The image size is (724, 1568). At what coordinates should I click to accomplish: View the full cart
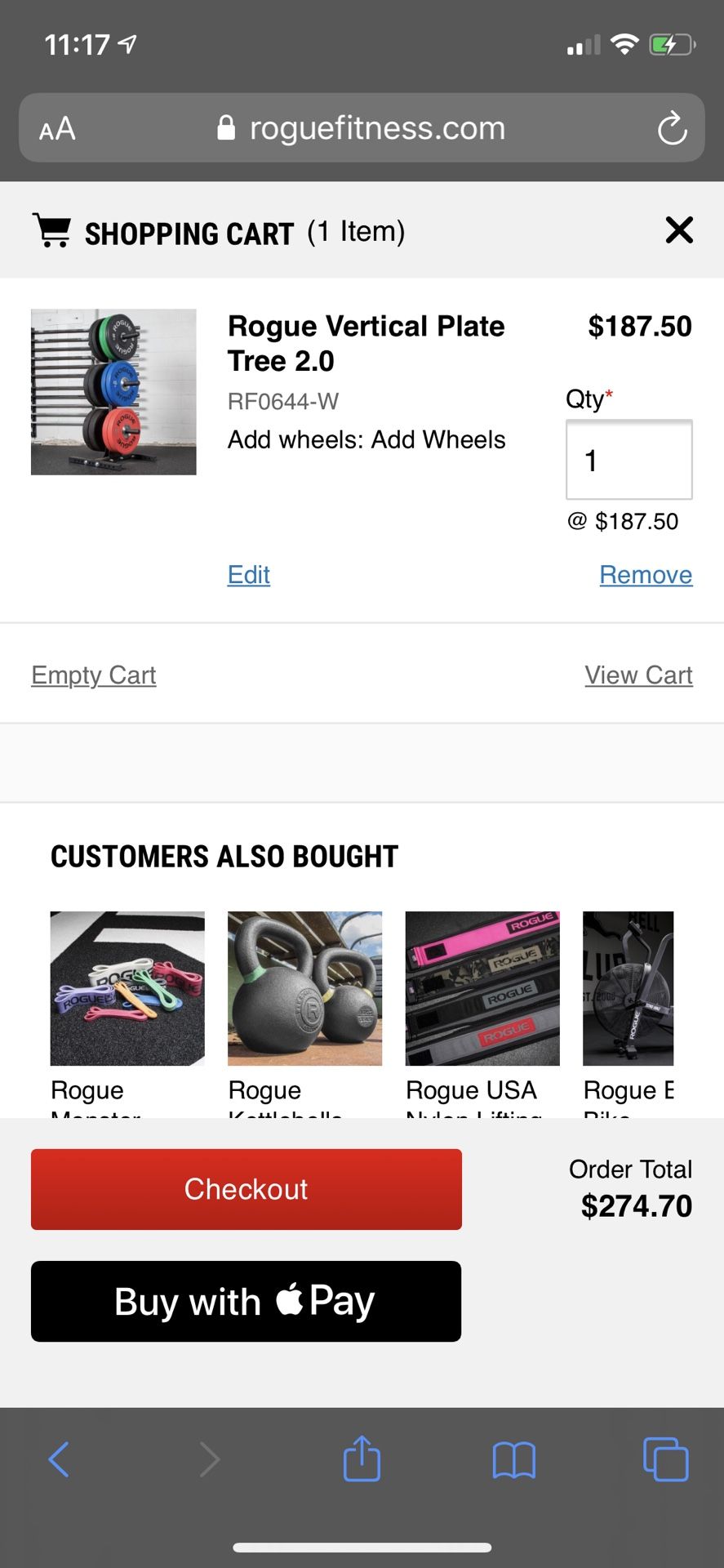(638, 675)
